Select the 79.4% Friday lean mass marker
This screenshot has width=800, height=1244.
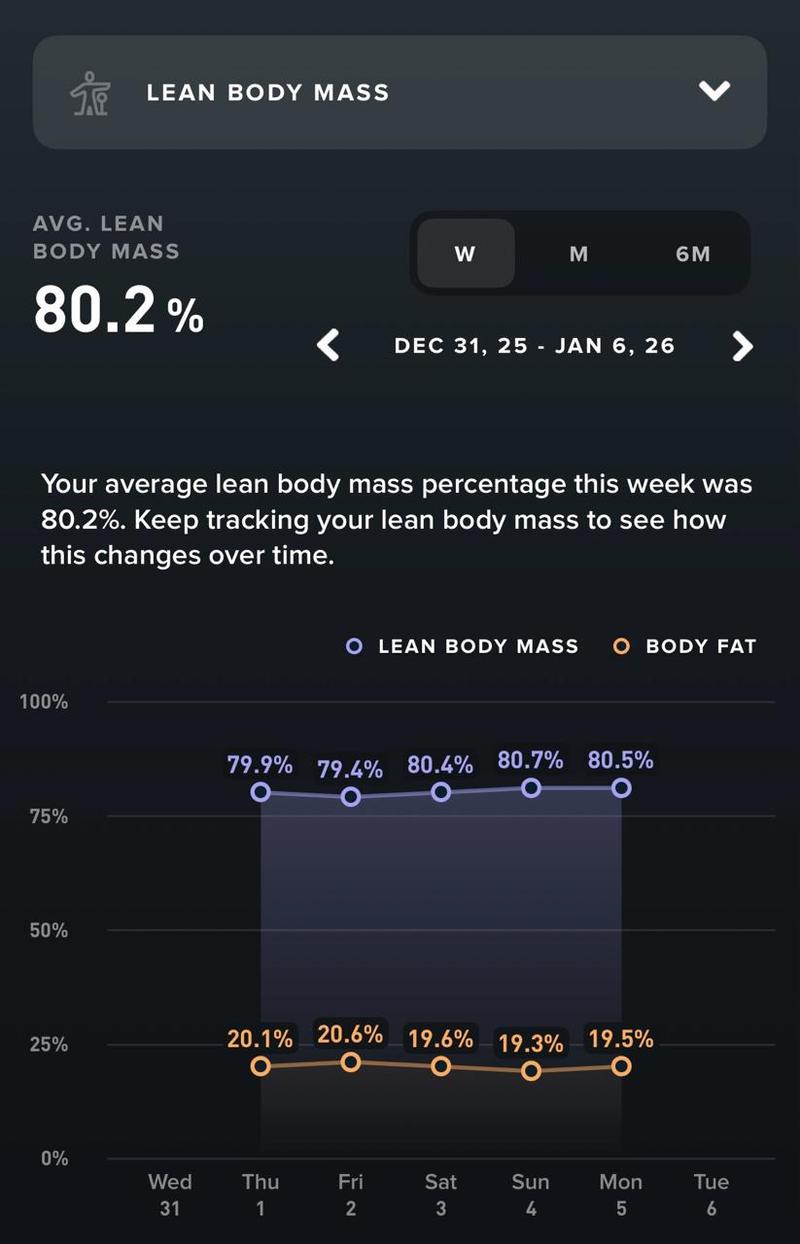pos(350,797)
